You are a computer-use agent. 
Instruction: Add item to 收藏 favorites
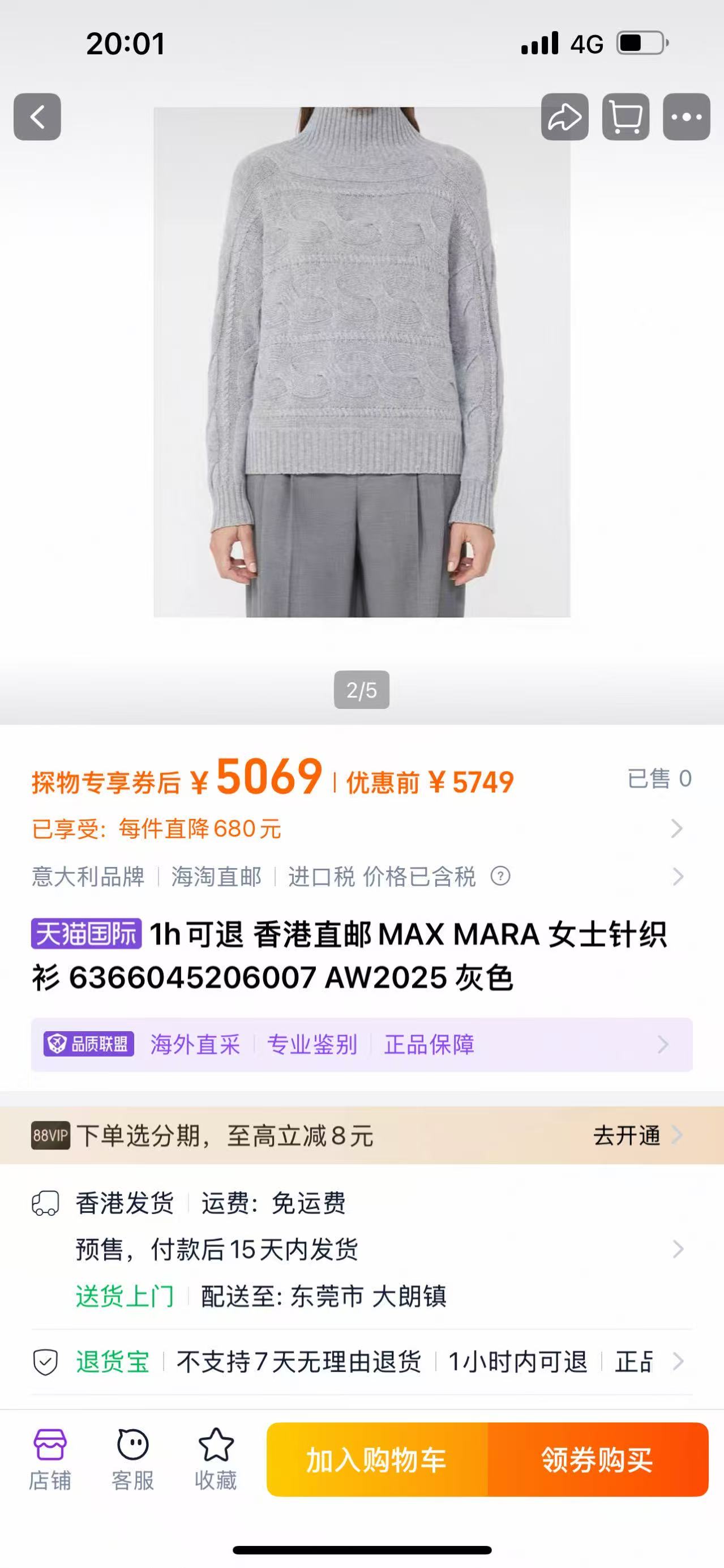point(215,1460)
